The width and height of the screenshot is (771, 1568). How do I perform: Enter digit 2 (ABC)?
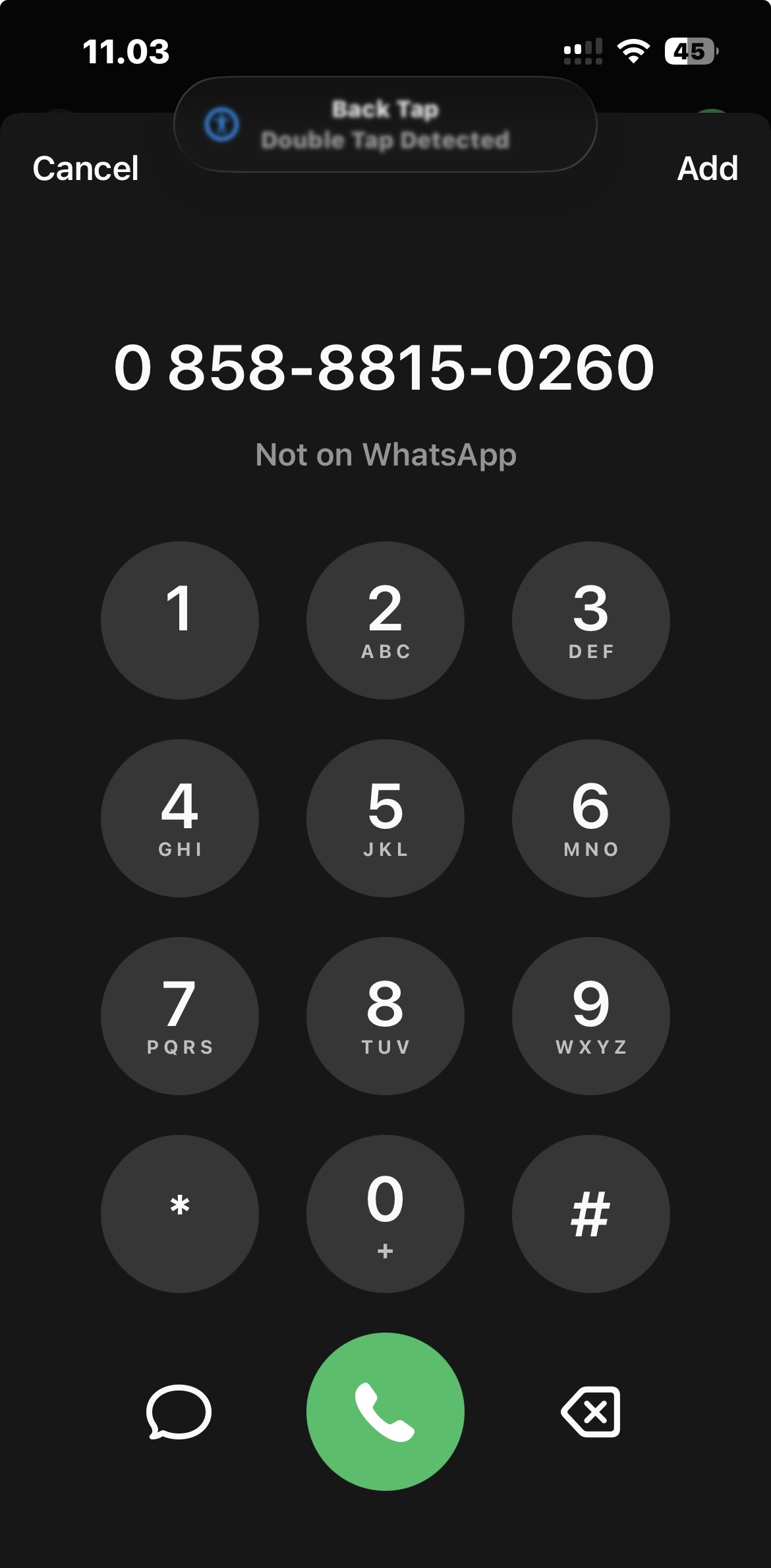[x=385, y=620]
